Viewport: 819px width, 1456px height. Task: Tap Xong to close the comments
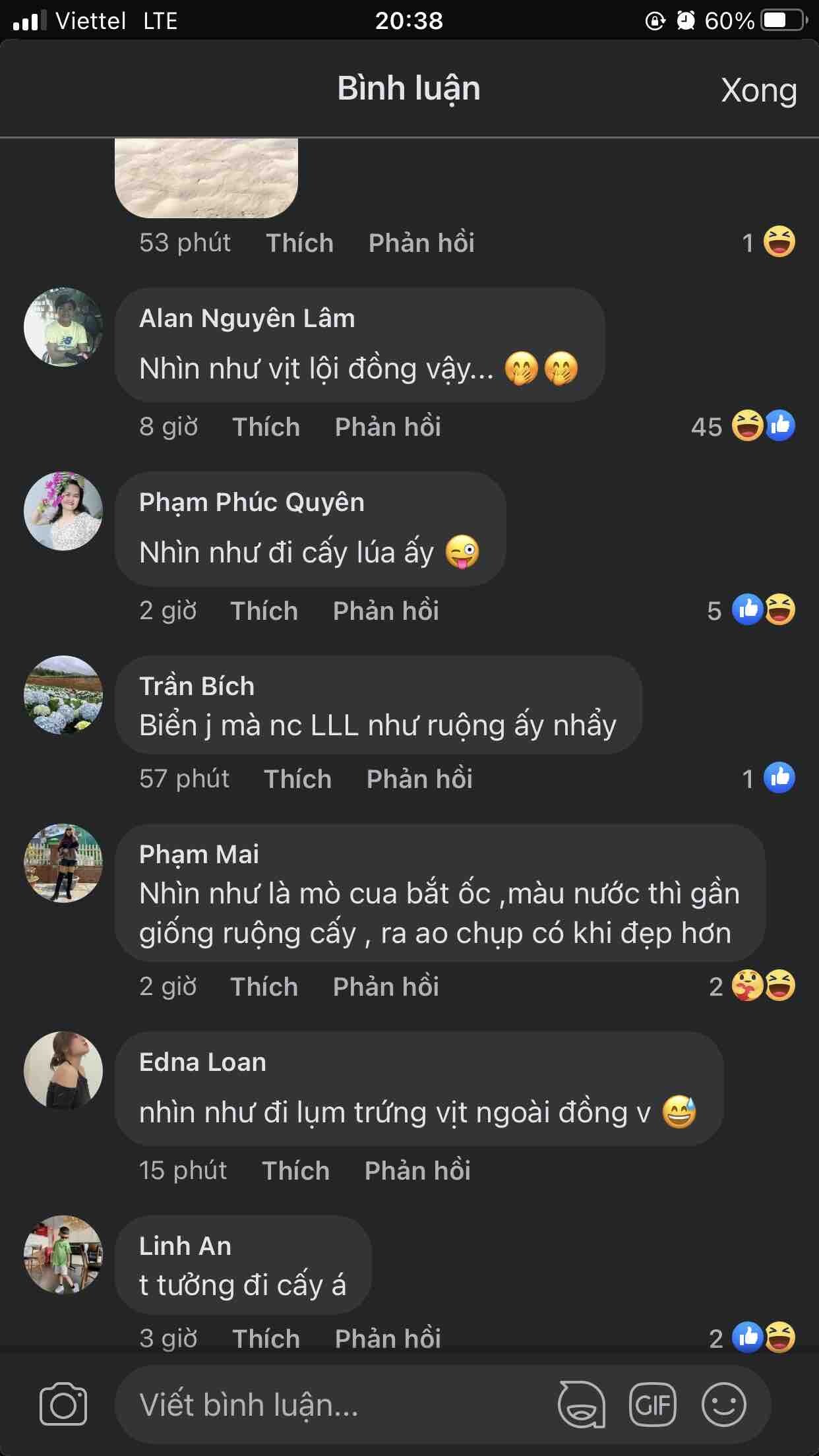point(758,90)
